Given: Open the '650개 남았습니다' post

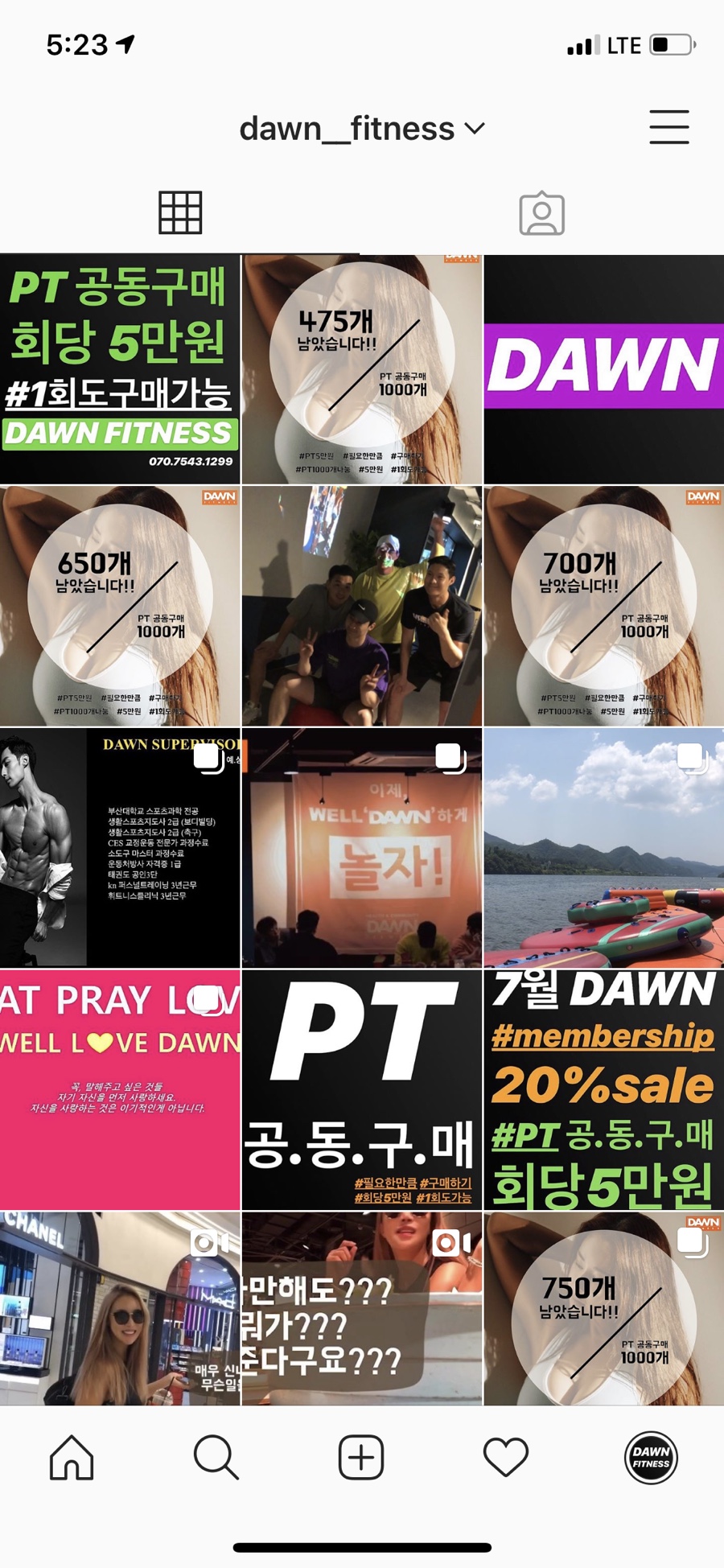Looking at the screenshot, I should (120, 606).
